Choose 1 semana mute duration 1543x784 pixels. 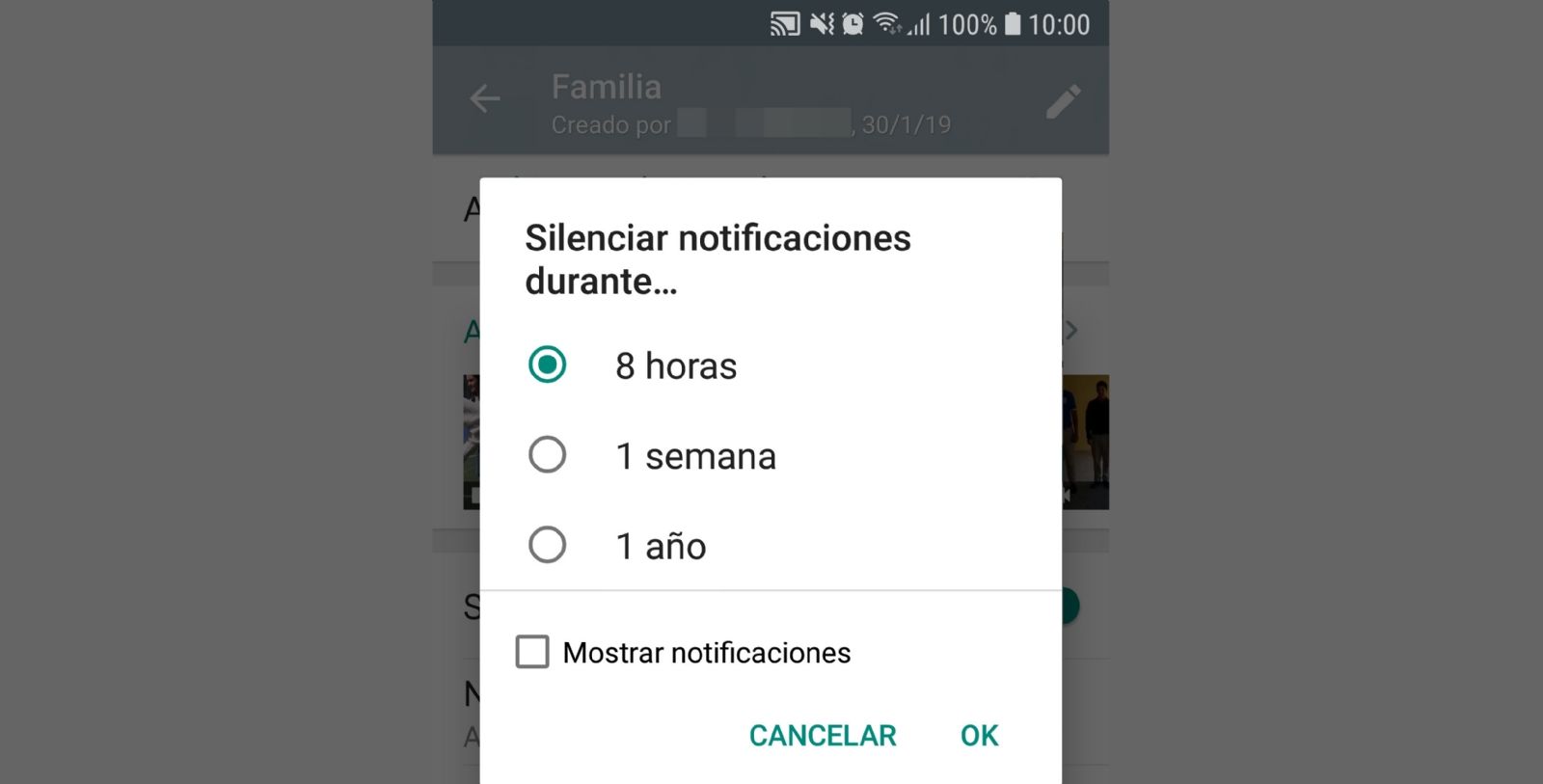(x=547, y=455)
